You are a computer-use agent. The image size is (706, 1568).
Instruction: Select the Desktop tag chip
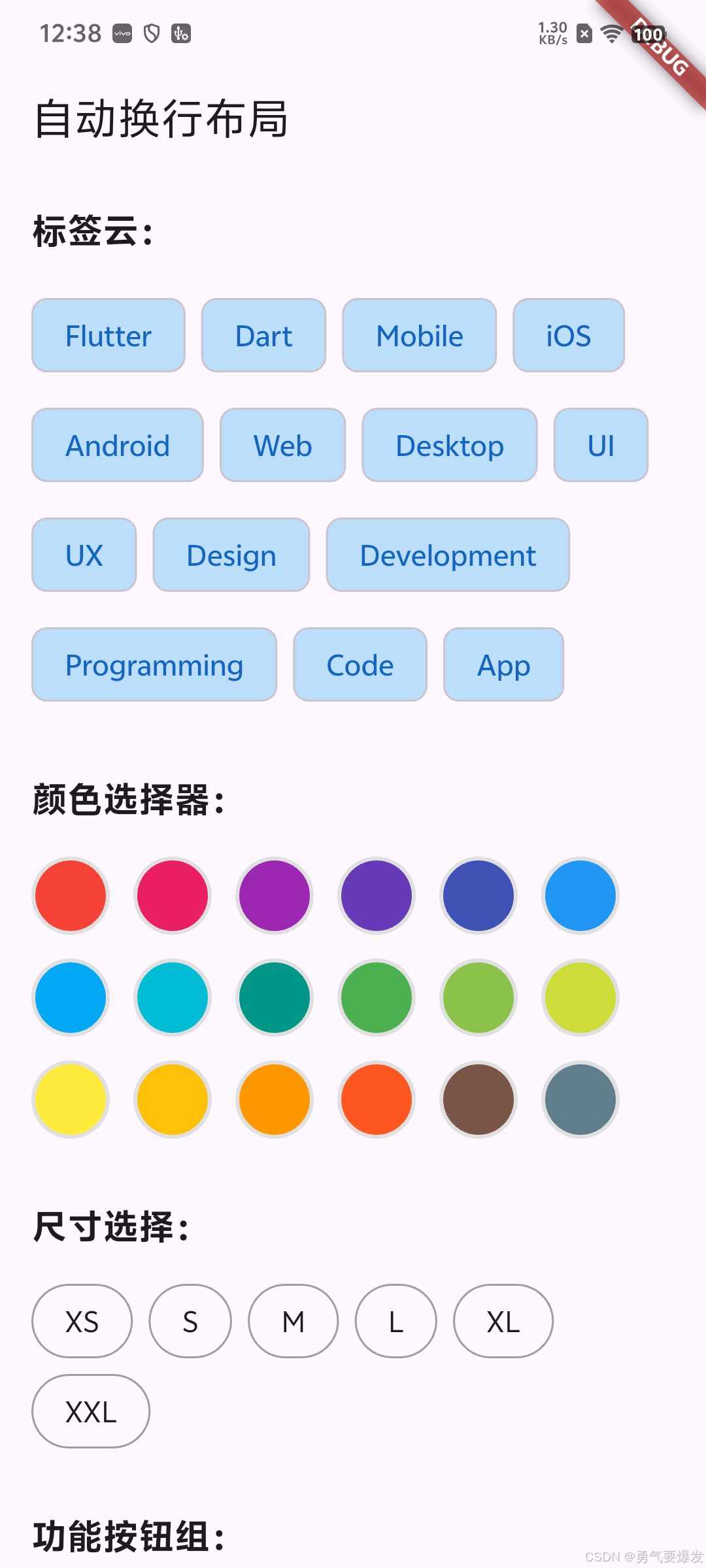click(450, 446)
